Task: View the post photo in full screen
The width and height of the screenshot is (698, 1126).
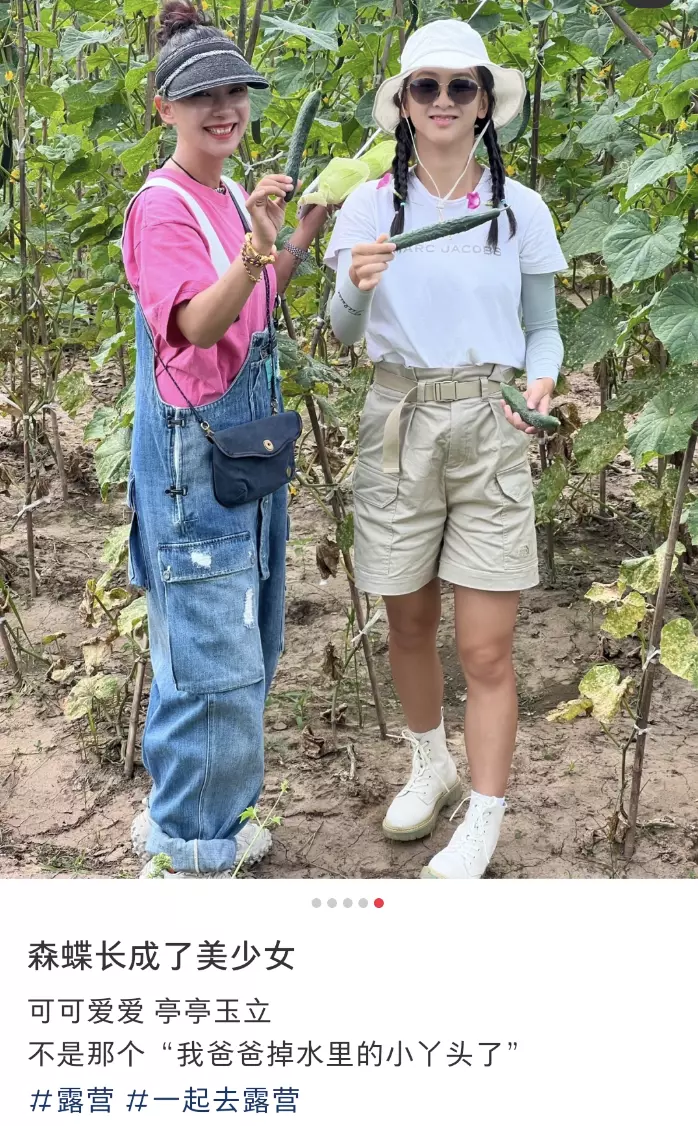Action: coord(349,440)
